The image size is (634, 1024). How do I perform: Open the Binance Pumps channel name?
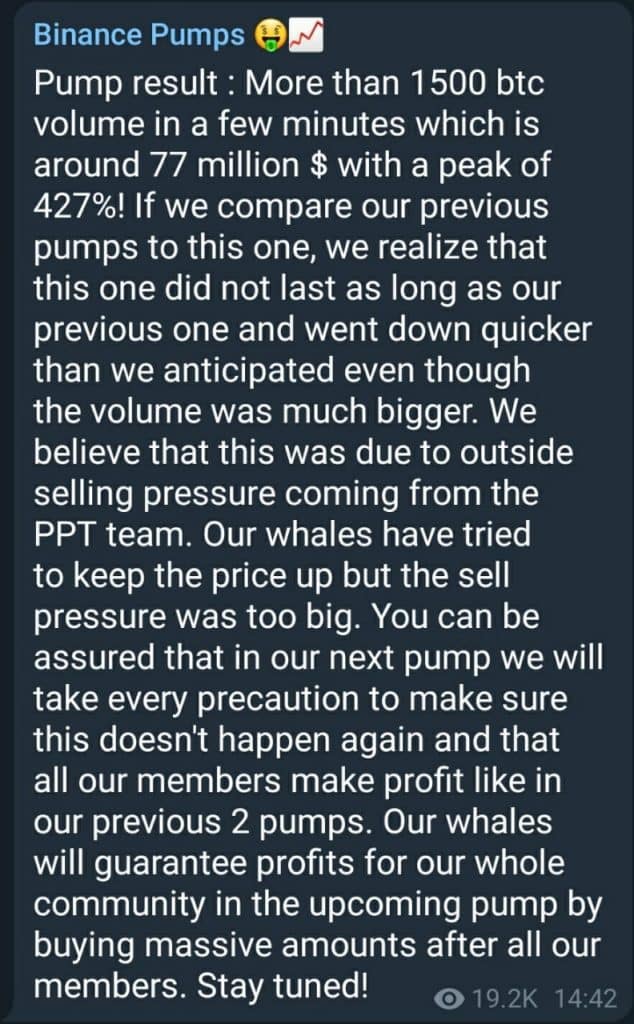[140, 35]
